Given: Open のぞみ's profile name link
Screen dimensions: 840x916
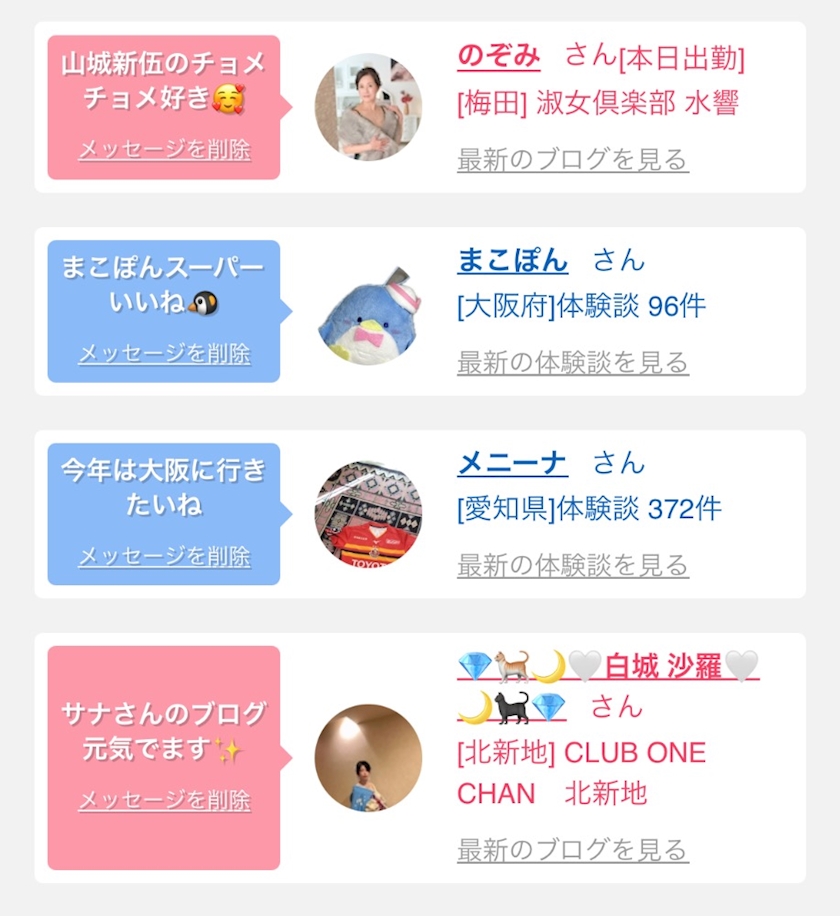Looking at the screenshot, I should click(x=498, y=56).
